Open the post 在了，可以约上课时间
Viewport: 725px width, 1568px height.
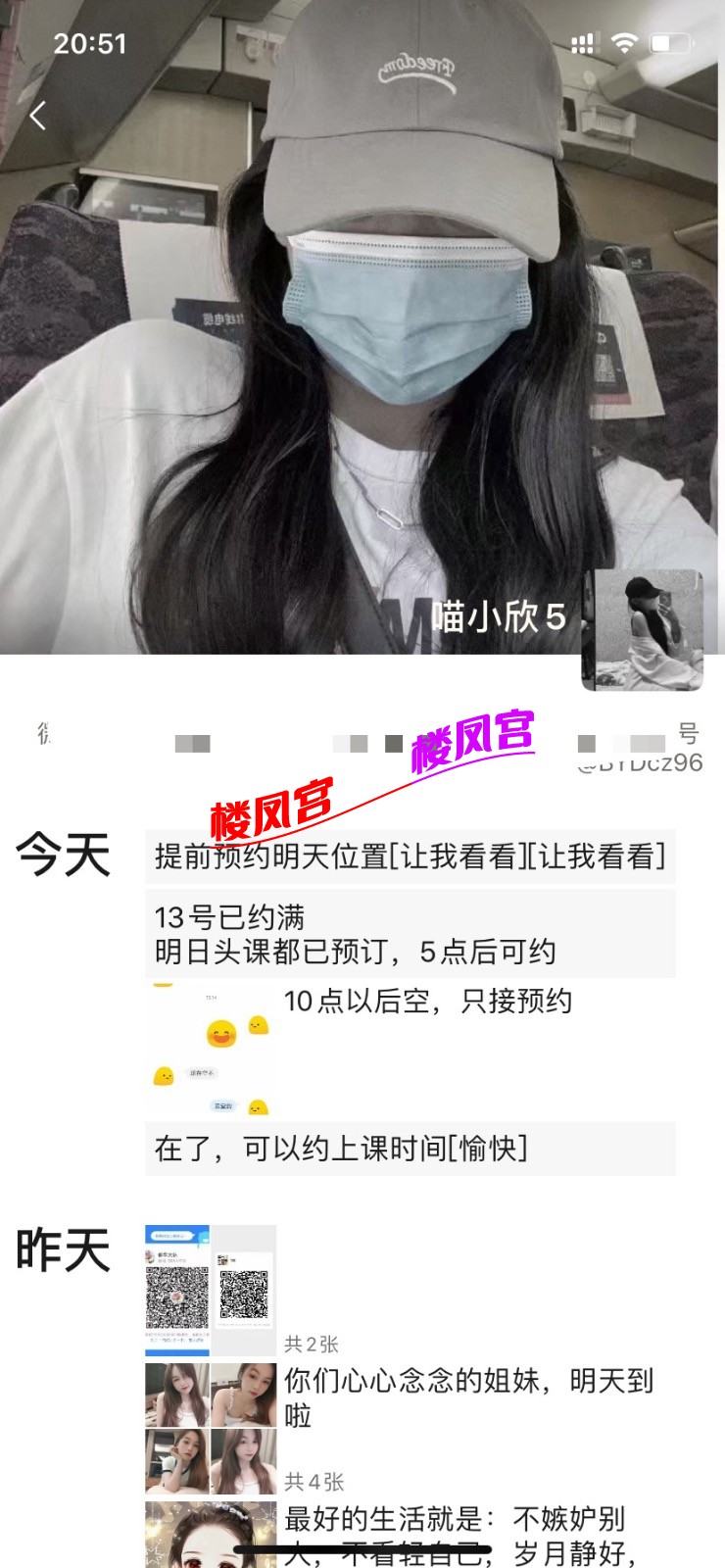tap(410, 1149)
